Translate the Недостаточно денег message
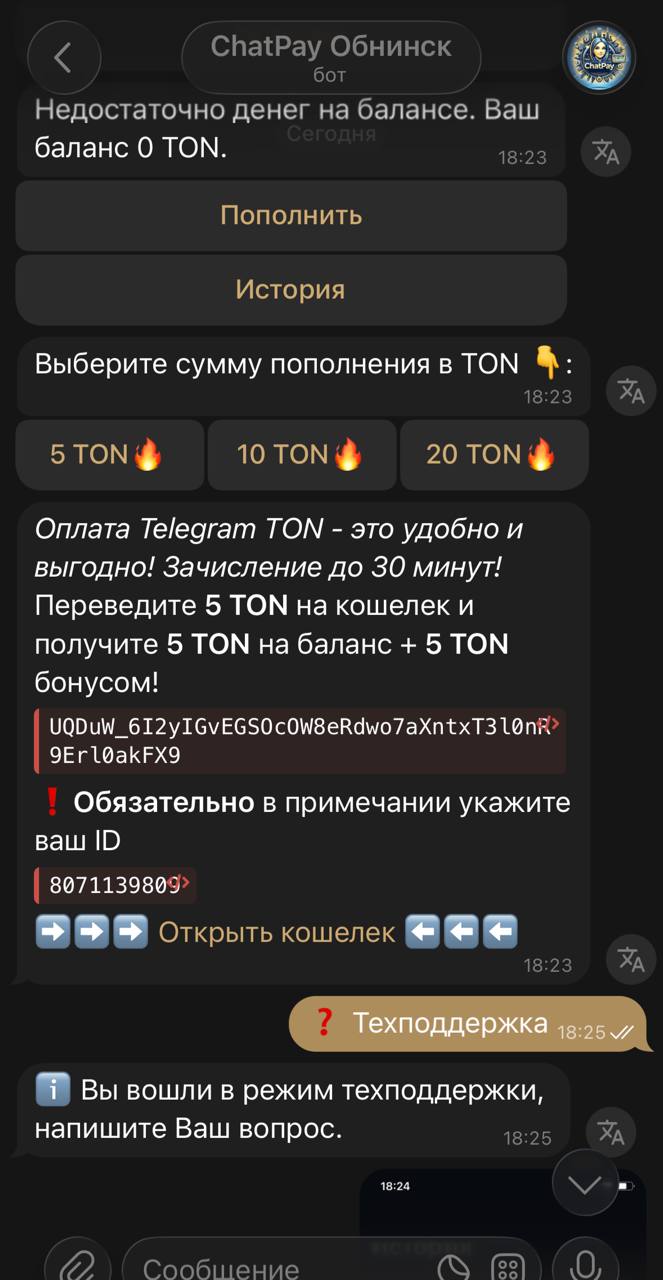The width and height of the screenshot is (663, 1280). point(606,152)
